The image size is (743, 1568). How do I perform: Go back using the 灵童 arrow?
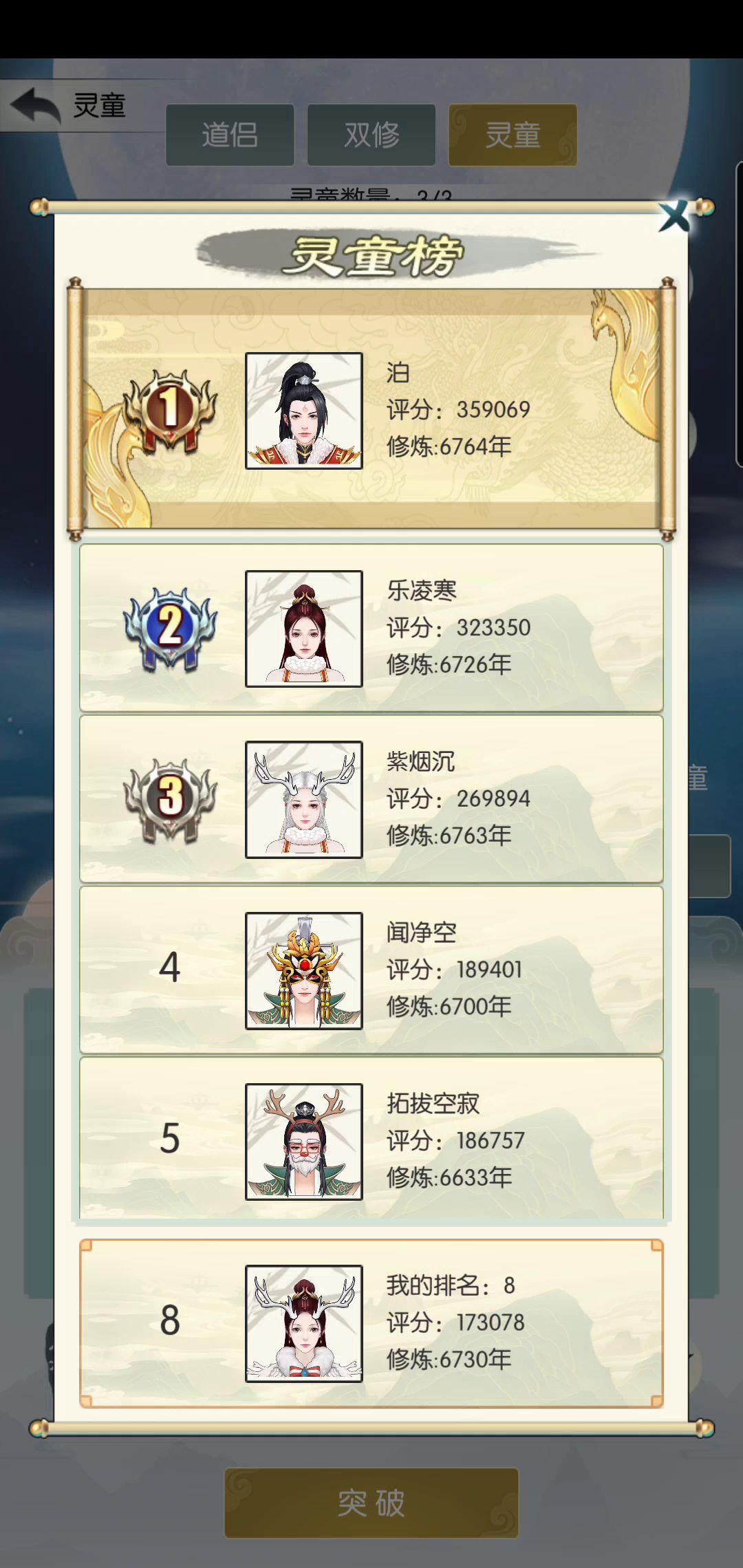pos(36,105)
